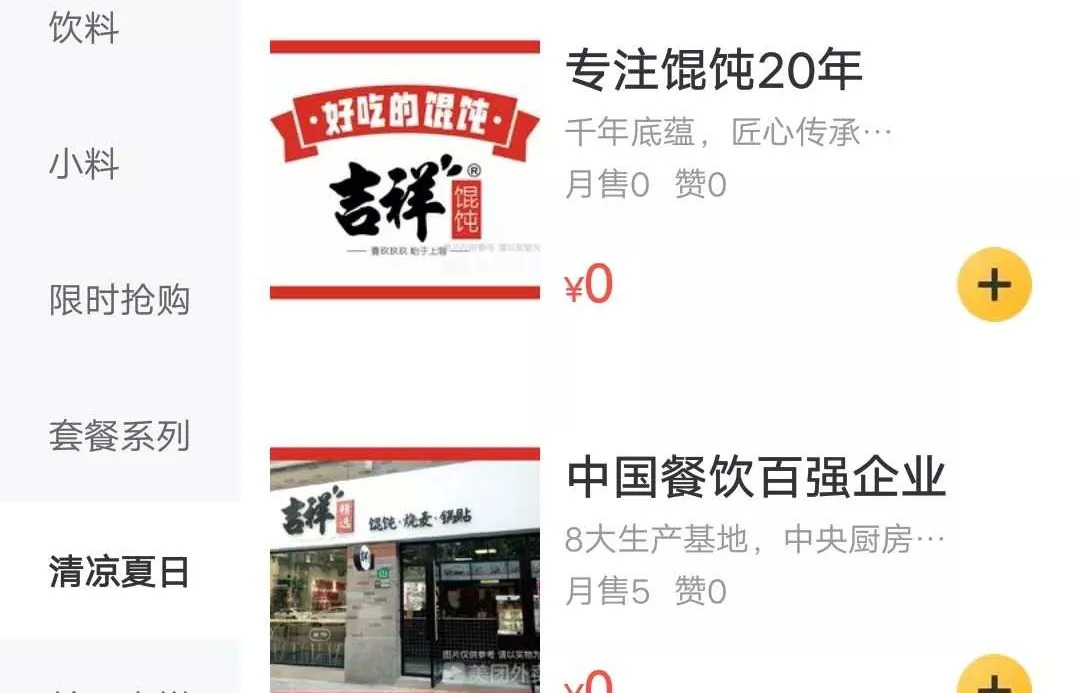Select the 饮料 category
This screenshot has height=693, width=1074.
(84, 27)
